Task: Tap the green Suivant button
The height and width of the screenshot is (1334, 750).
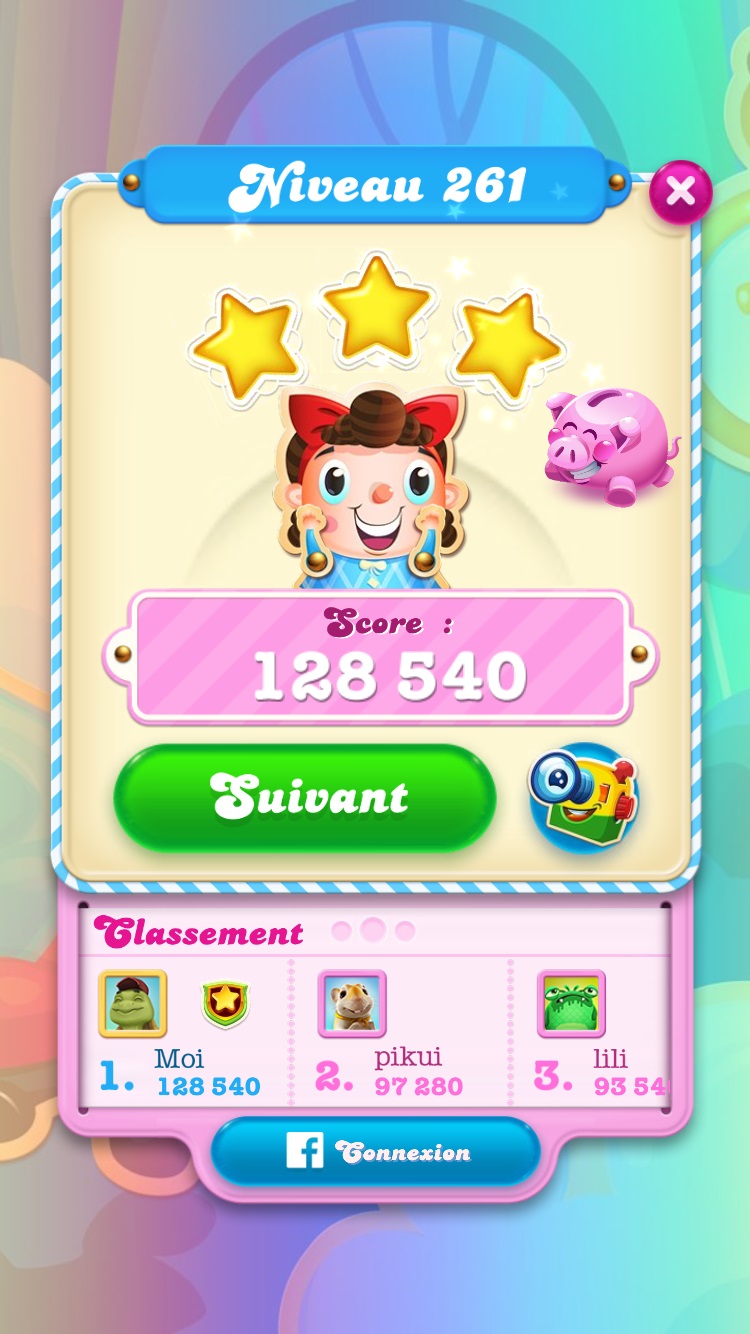Action: 305,797
